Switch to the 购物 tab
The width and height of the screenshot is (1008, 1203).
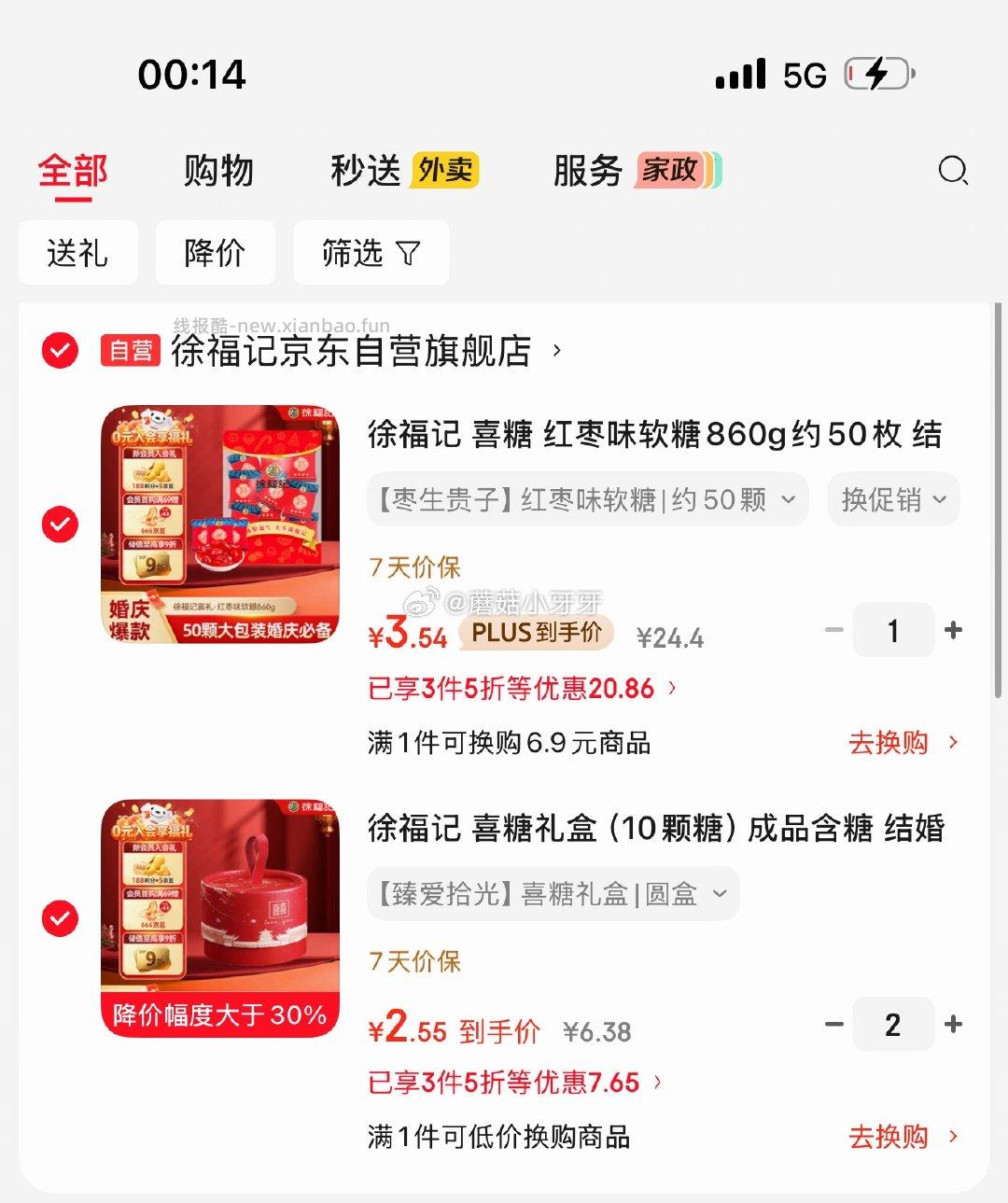click(219, 172)
